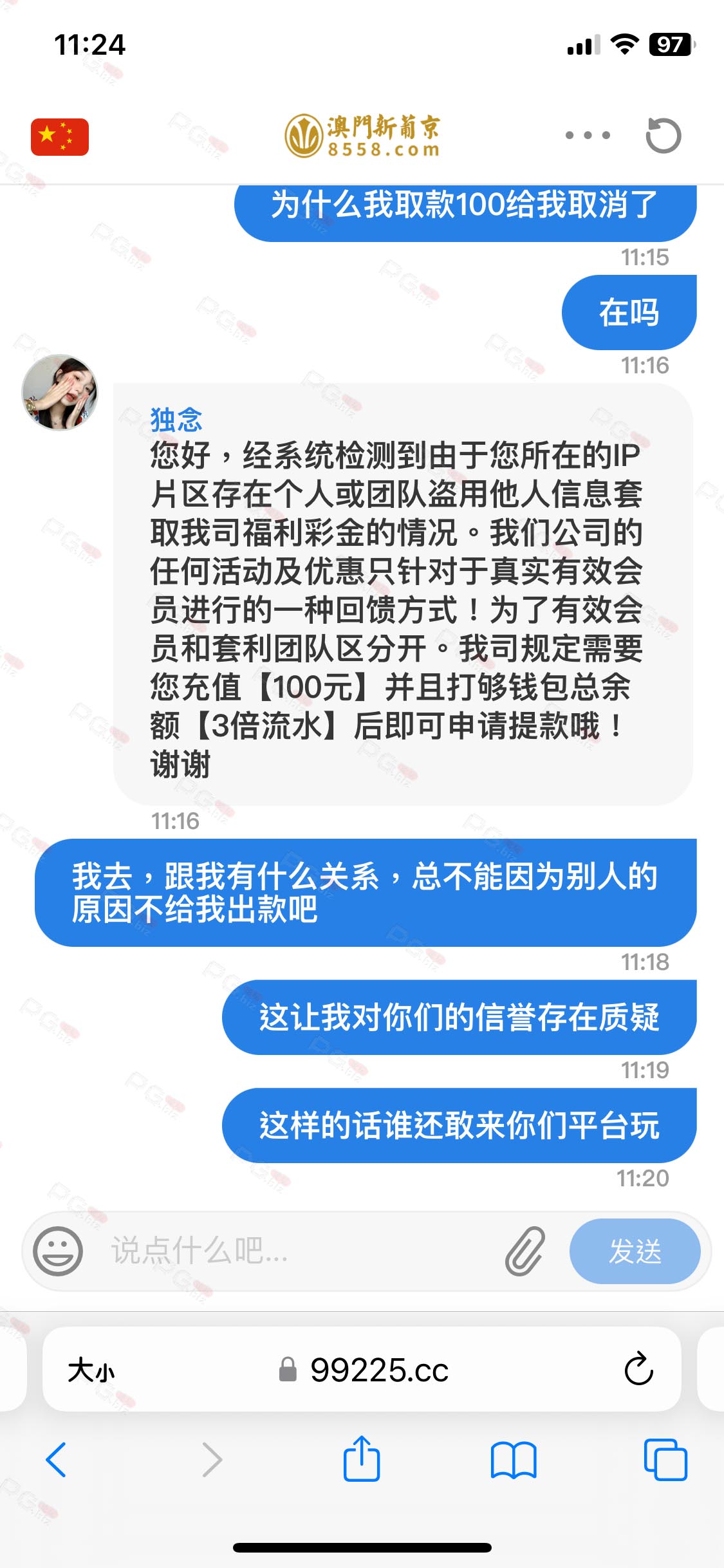The width and height of the screenshot is (724, 1568).
Task: Tap the China flag language selector
Action: 59,136
